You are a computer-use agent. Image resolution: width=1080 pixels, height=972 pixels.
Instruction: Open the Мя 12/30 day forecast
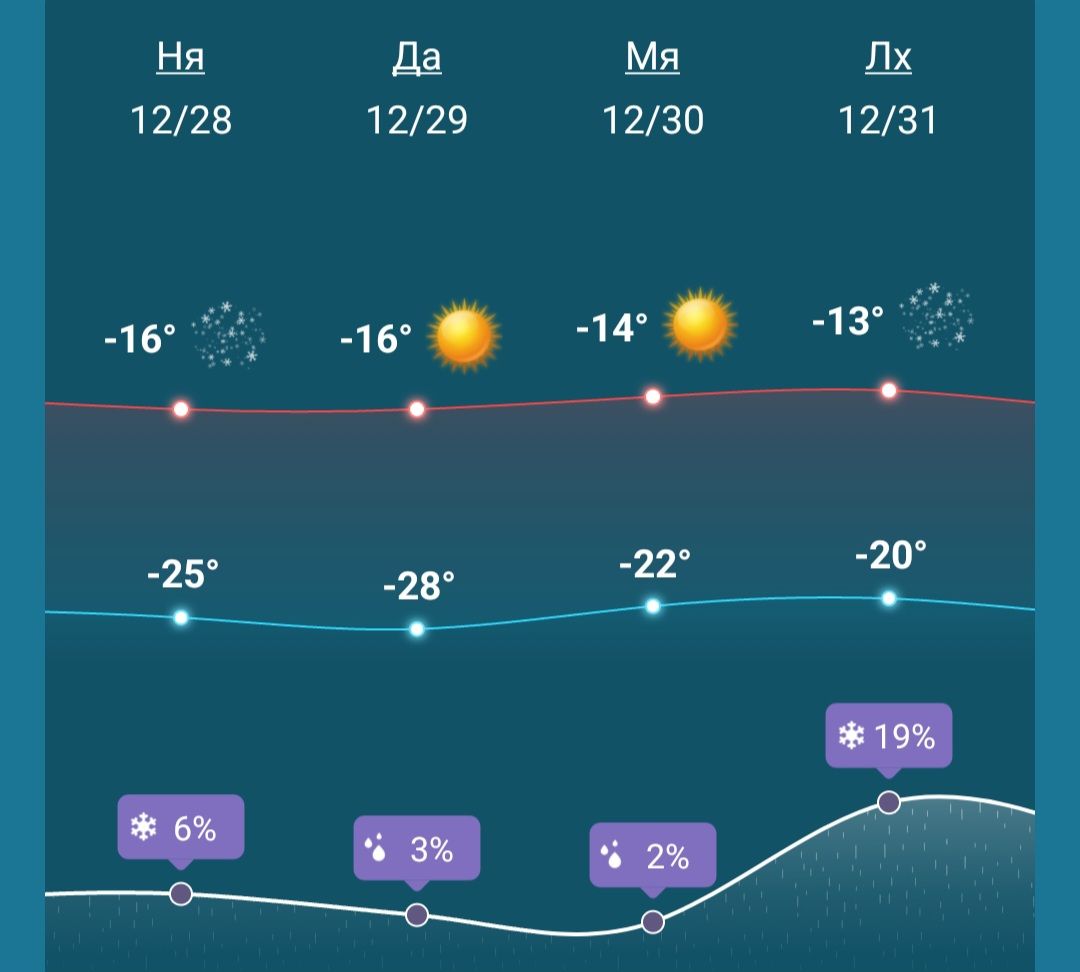tap(653, 59)
